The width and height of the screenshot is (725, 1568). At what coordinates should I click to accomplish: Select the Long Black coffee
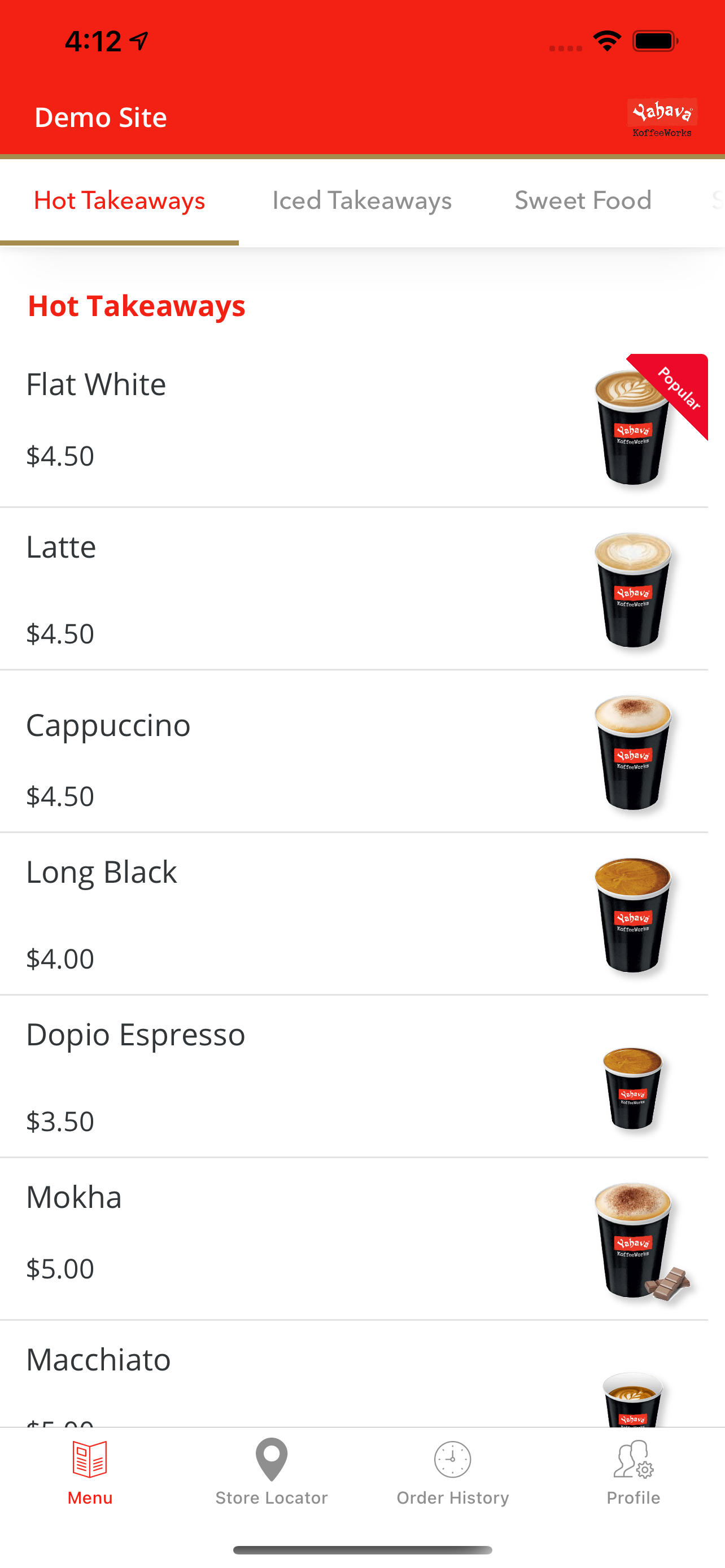click(x=353, y=914)
